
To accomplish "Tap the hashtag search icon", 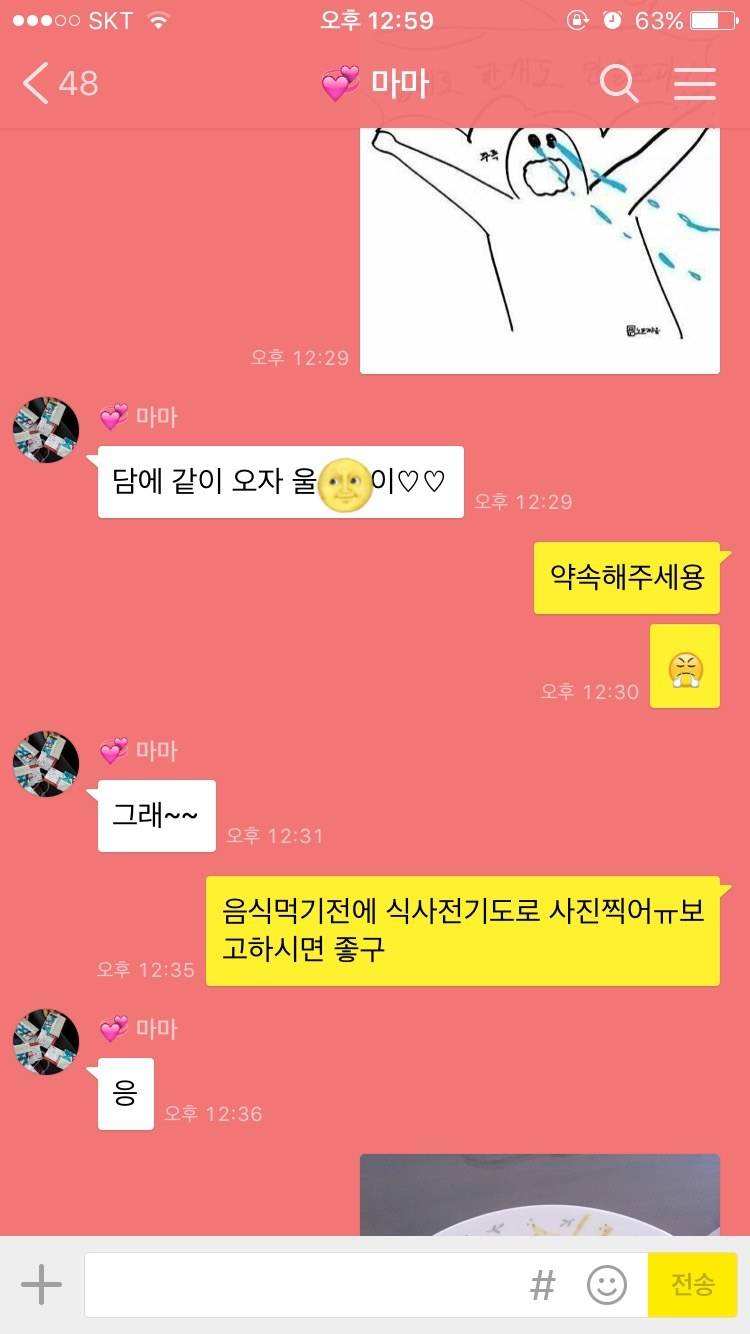I will click(542, 1285).
